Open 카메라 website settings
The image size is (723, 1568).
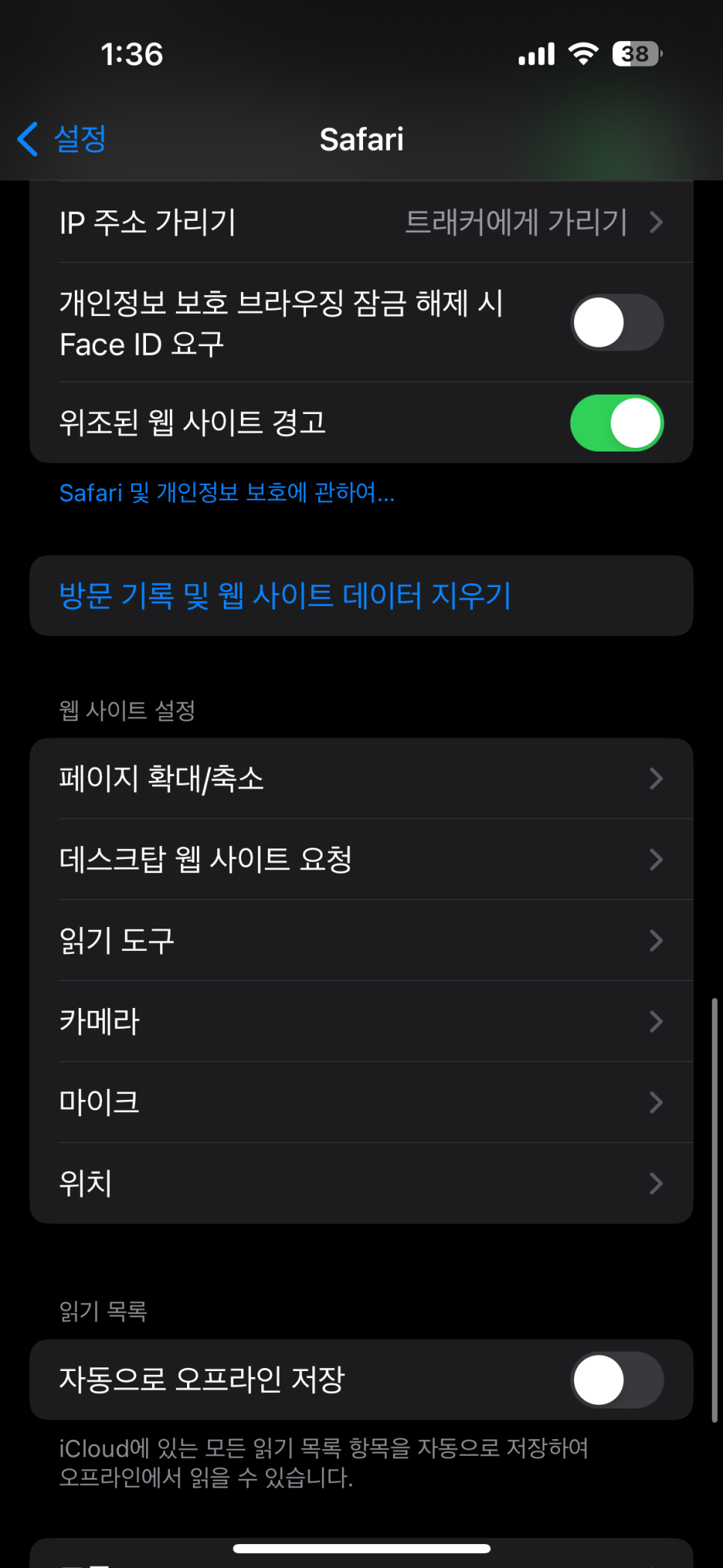[x=361, y=1021]
